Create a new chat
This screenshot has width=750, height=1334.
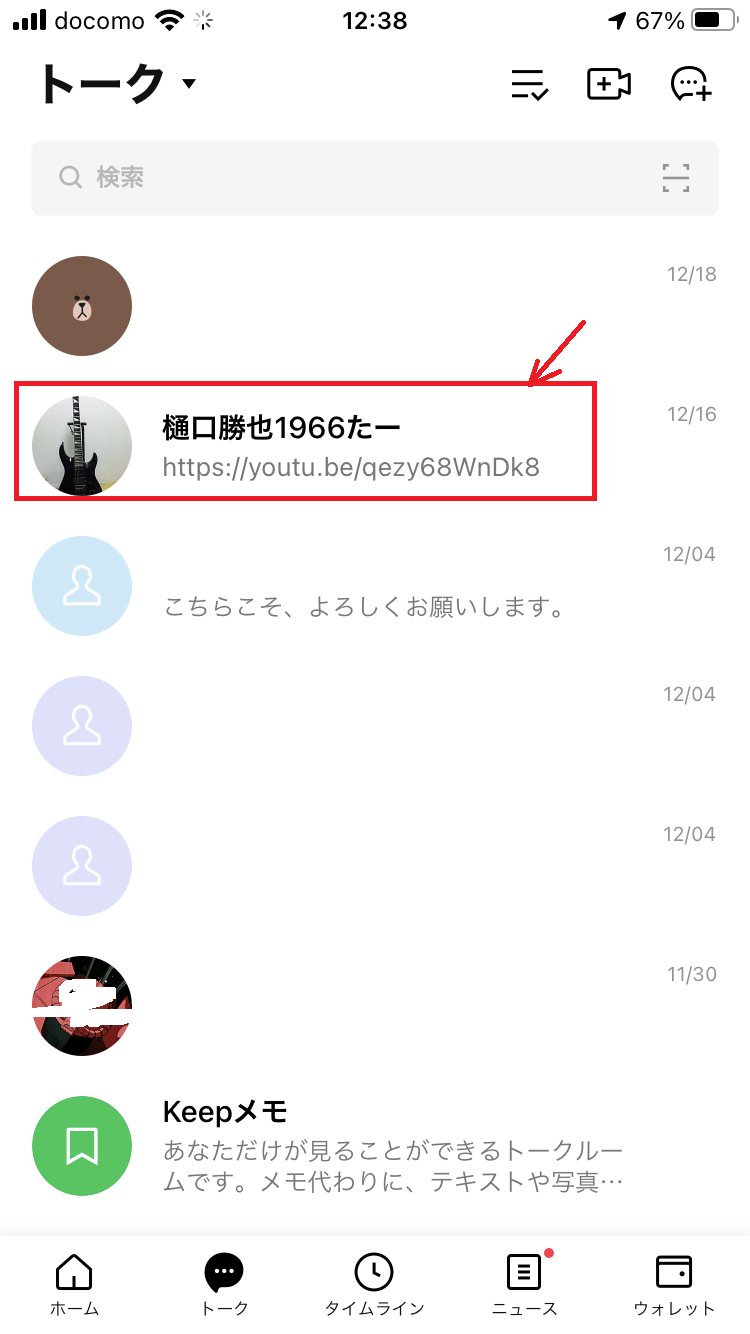tap(690, 85)
